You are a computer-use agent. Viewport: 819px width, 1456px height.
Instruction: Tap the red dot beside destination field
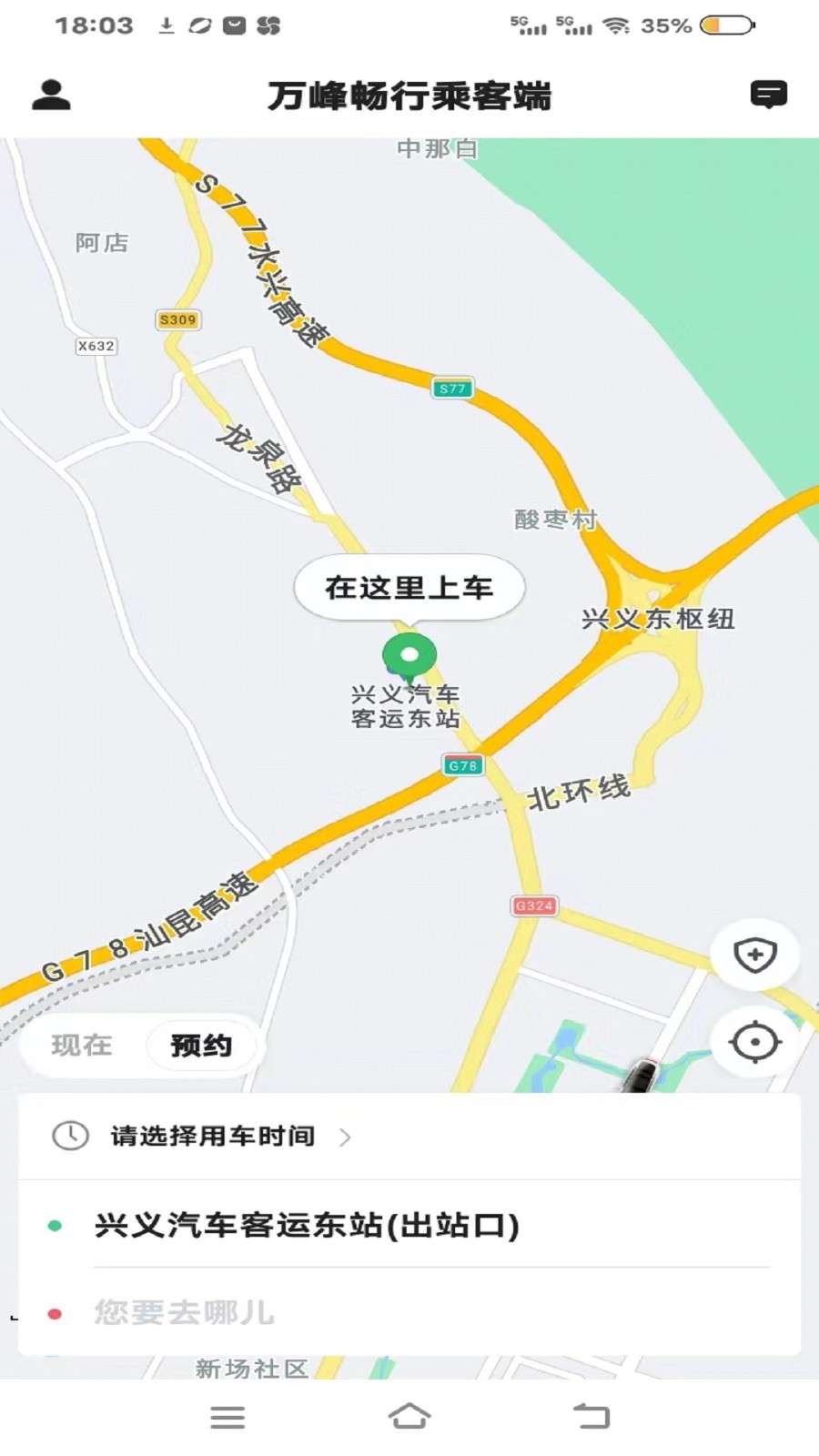click(x=56, y=1313)
